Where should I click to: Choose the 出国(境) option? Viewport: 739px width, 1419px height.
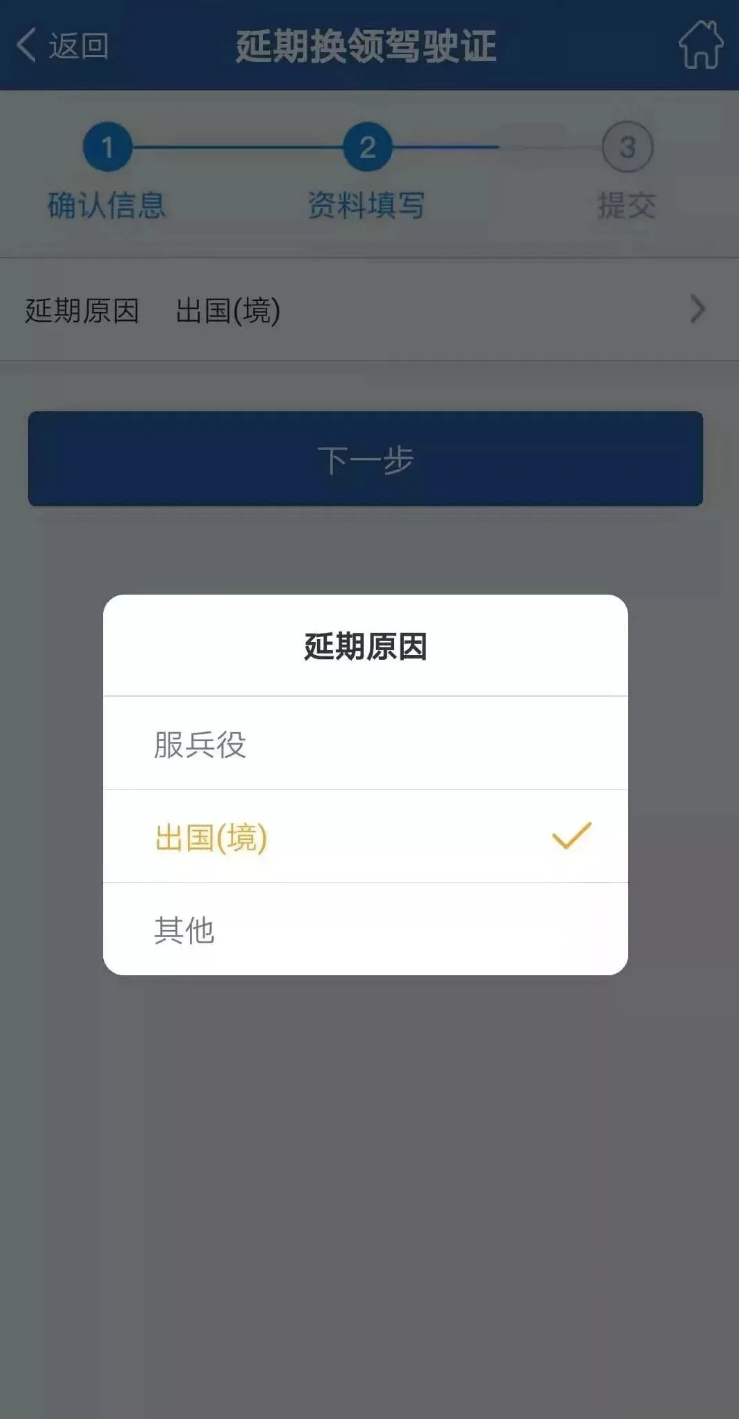(365, 837)
